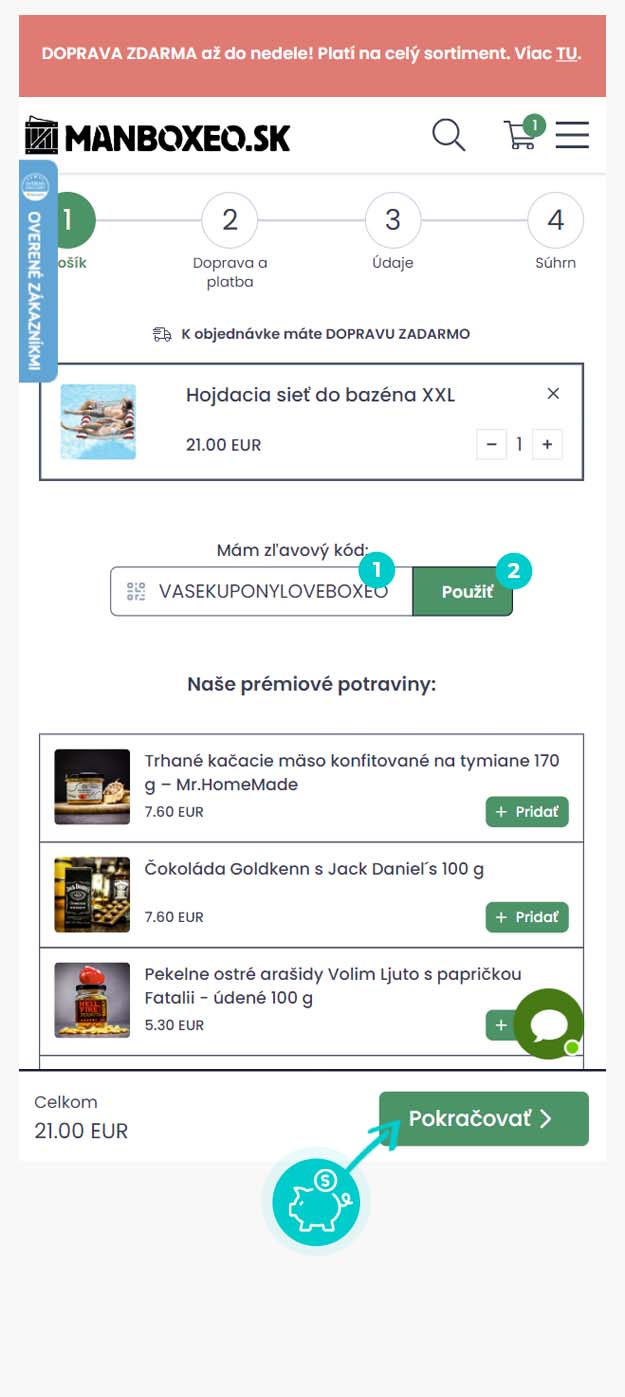Open the search magnifier icon
625x1397 pixels.
[448, 135]
